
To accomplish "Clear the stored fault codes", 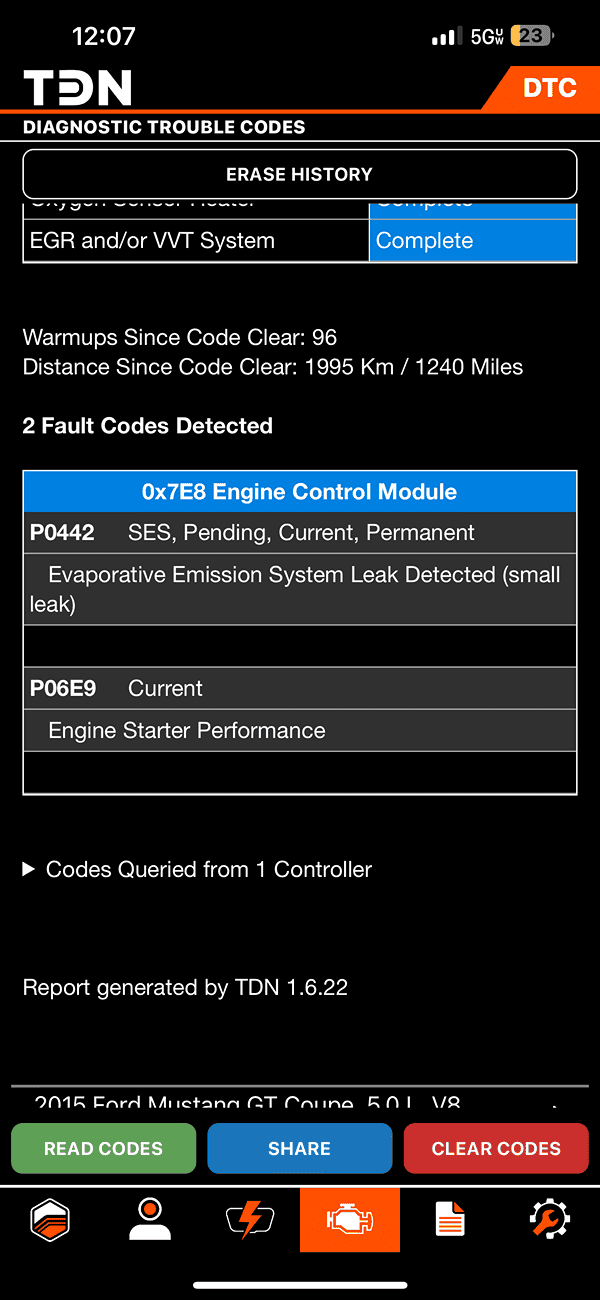I will click(x=496, y=1148).
